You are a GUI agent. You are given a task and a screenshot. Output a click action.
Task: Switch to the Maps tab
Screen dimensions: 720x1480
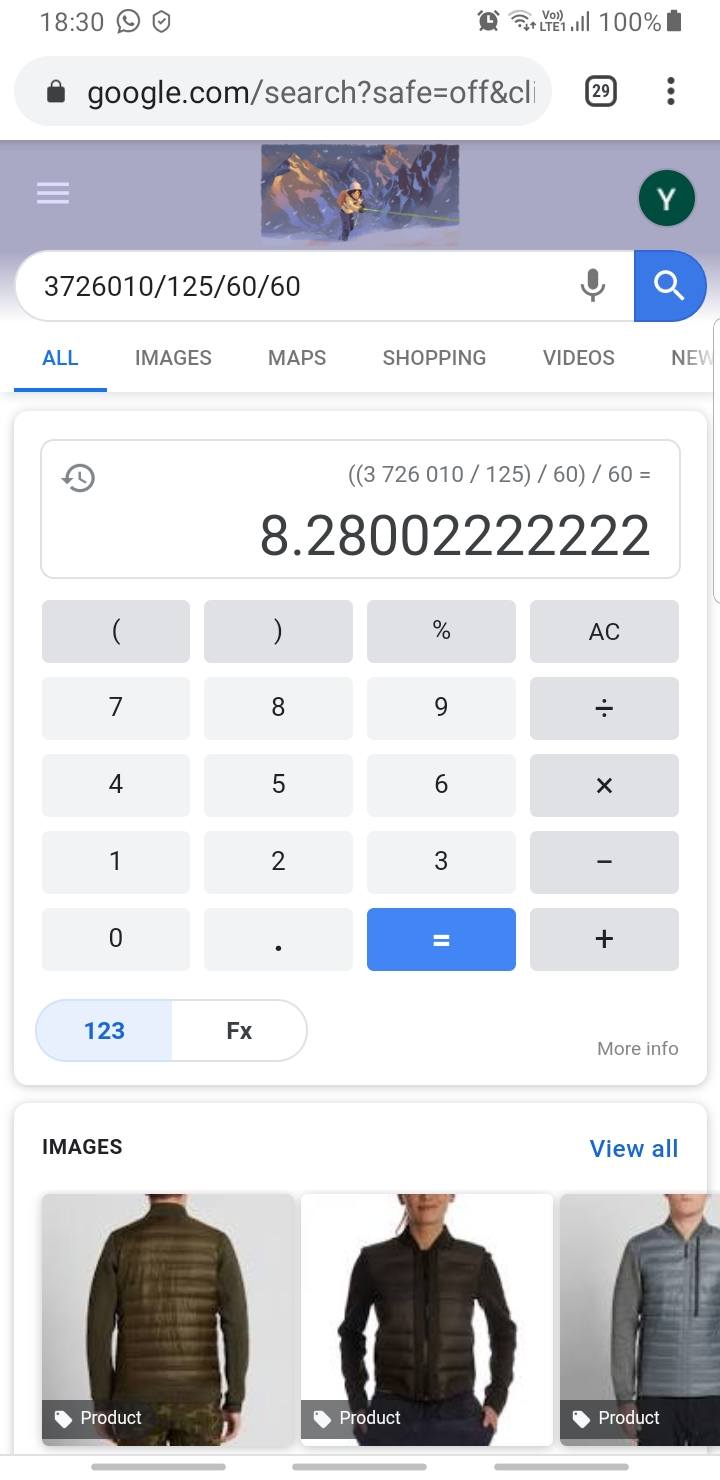click(x=297, y=358)
